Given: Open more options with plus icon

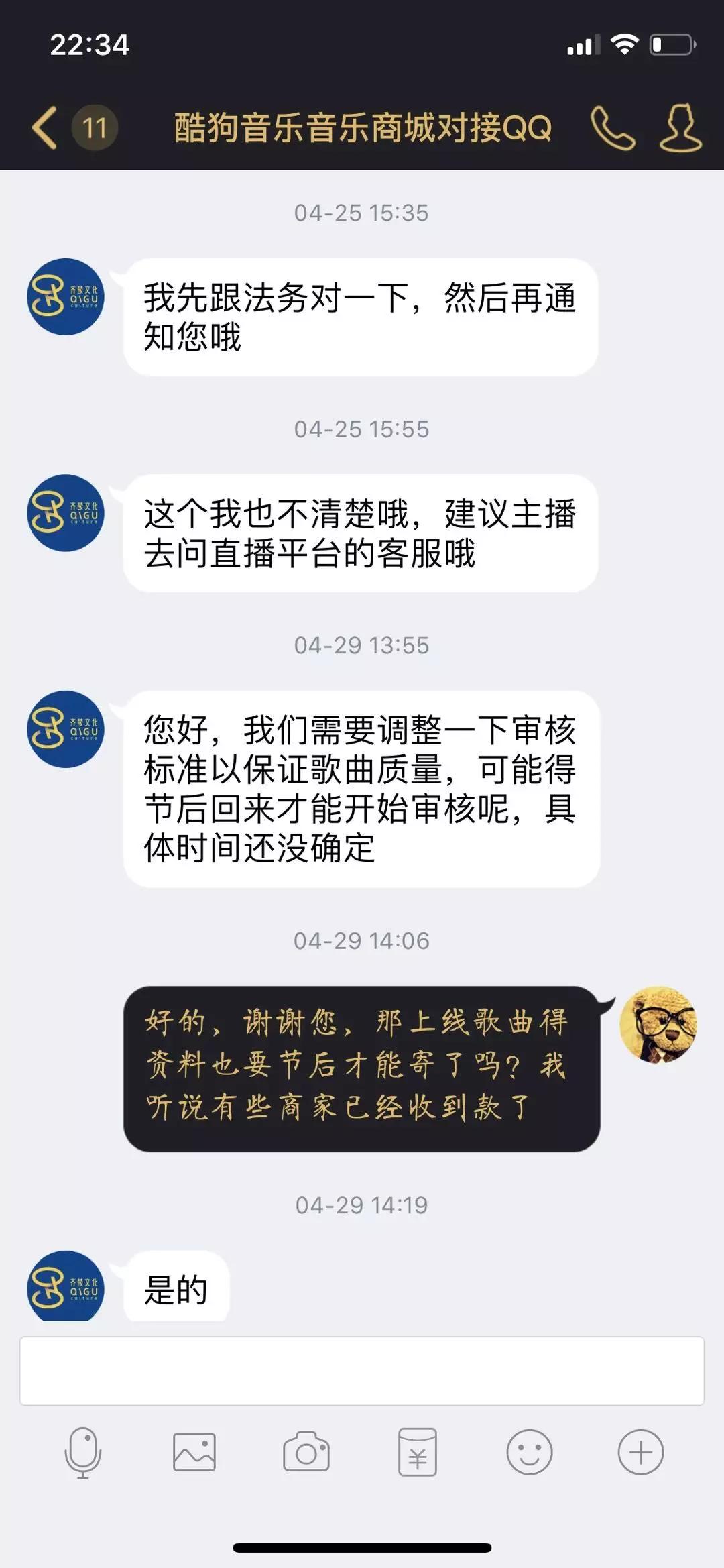Looking at the screenshot, I should point(641,1453).
